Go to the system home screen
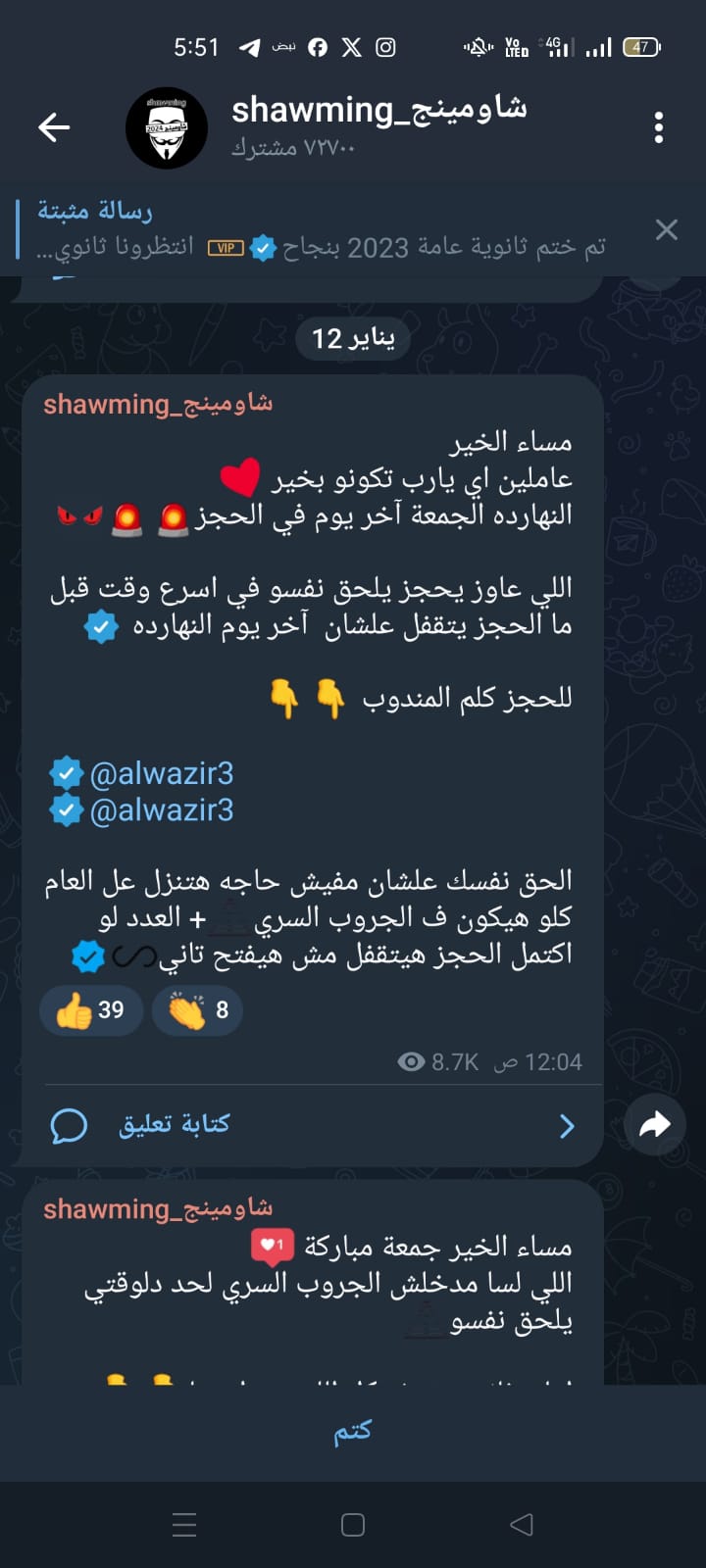The height and width of the screenshot is (1568, 706). [x=353, y=1524]
